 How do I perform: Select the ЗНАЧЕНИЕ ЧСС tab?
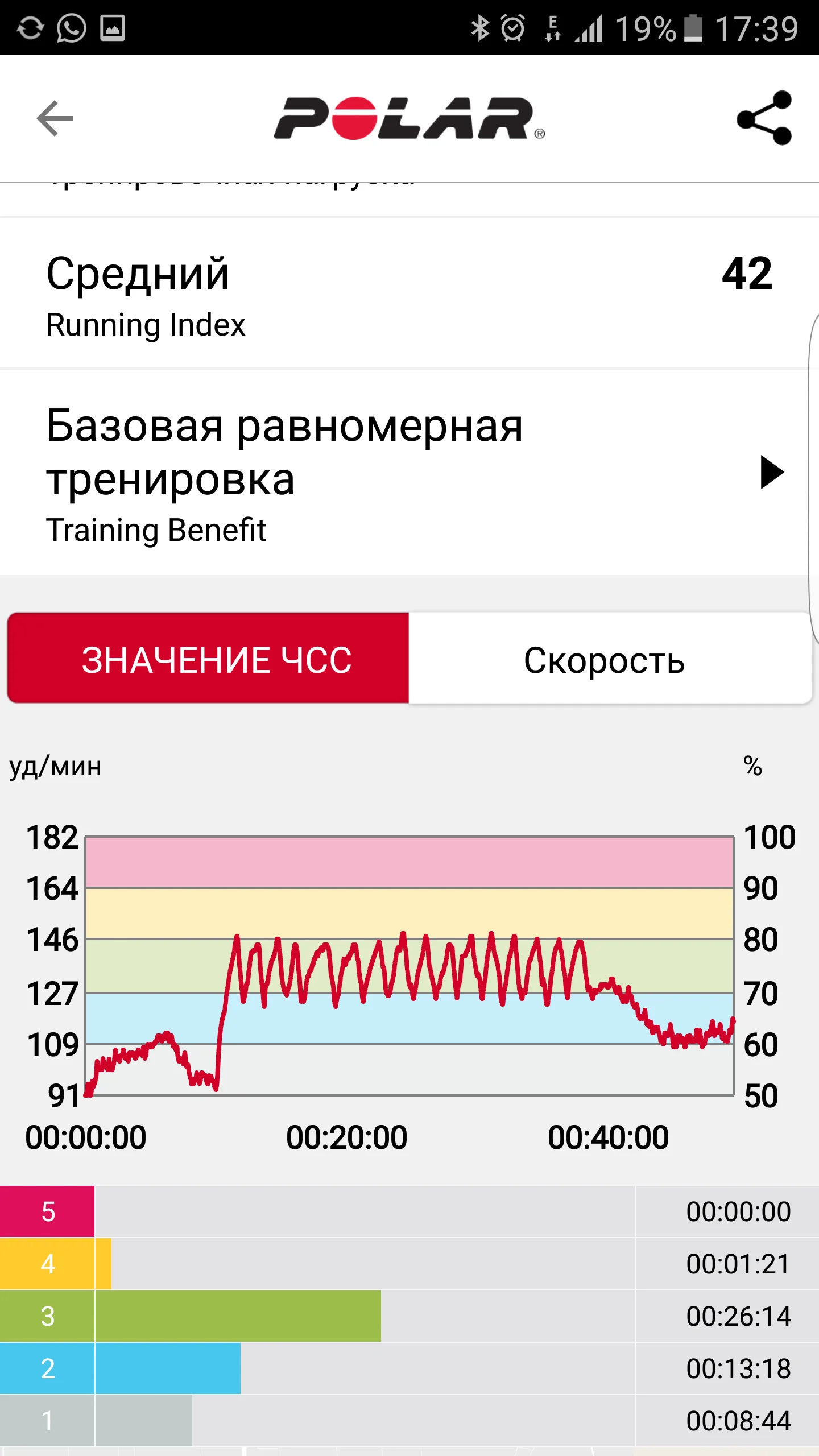tap(209, 660)
